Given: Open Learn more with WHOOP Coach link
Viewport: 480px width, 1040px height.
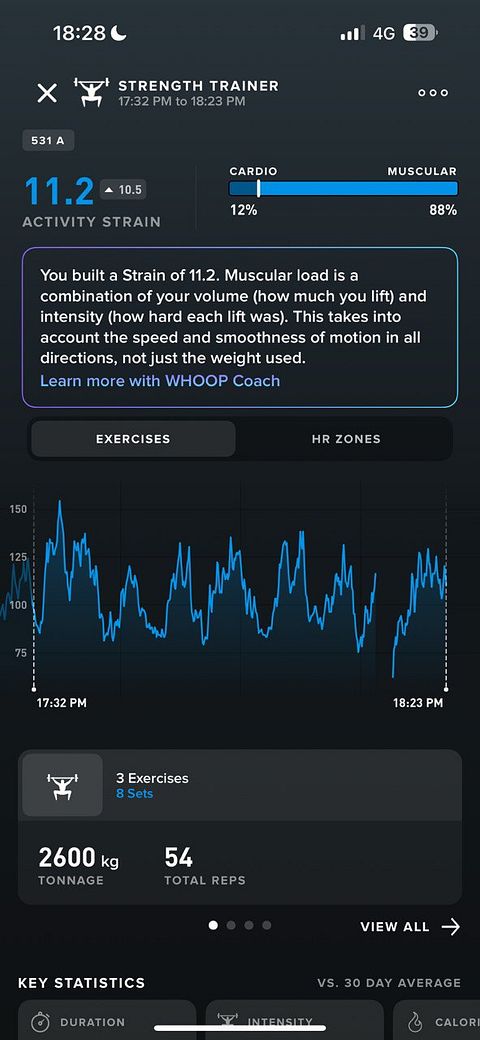Looking at the screenshot, I should [x=160, y=381].
